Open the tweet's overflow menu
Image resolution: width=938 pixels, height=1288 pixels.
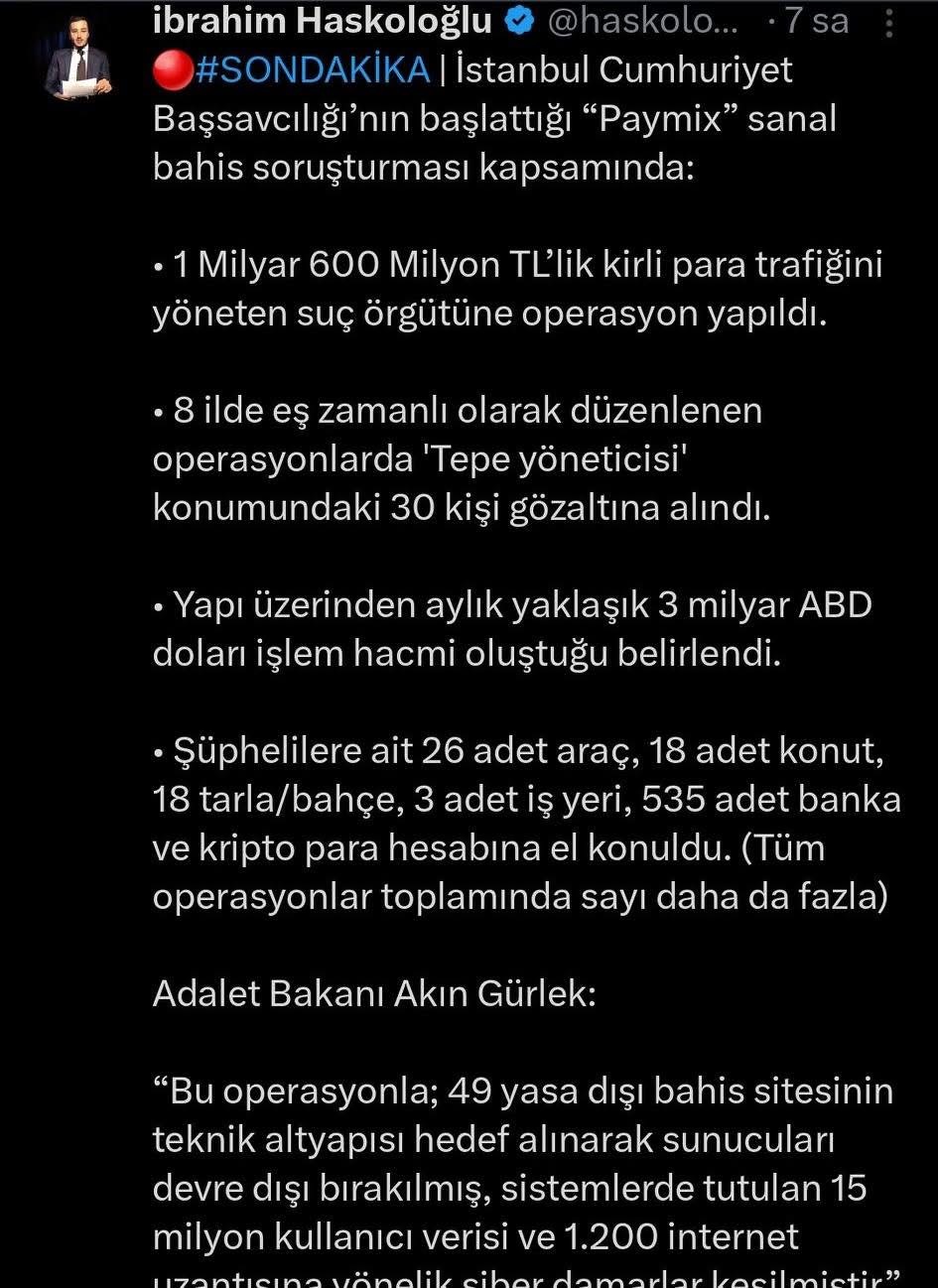(x=891, y=22)
